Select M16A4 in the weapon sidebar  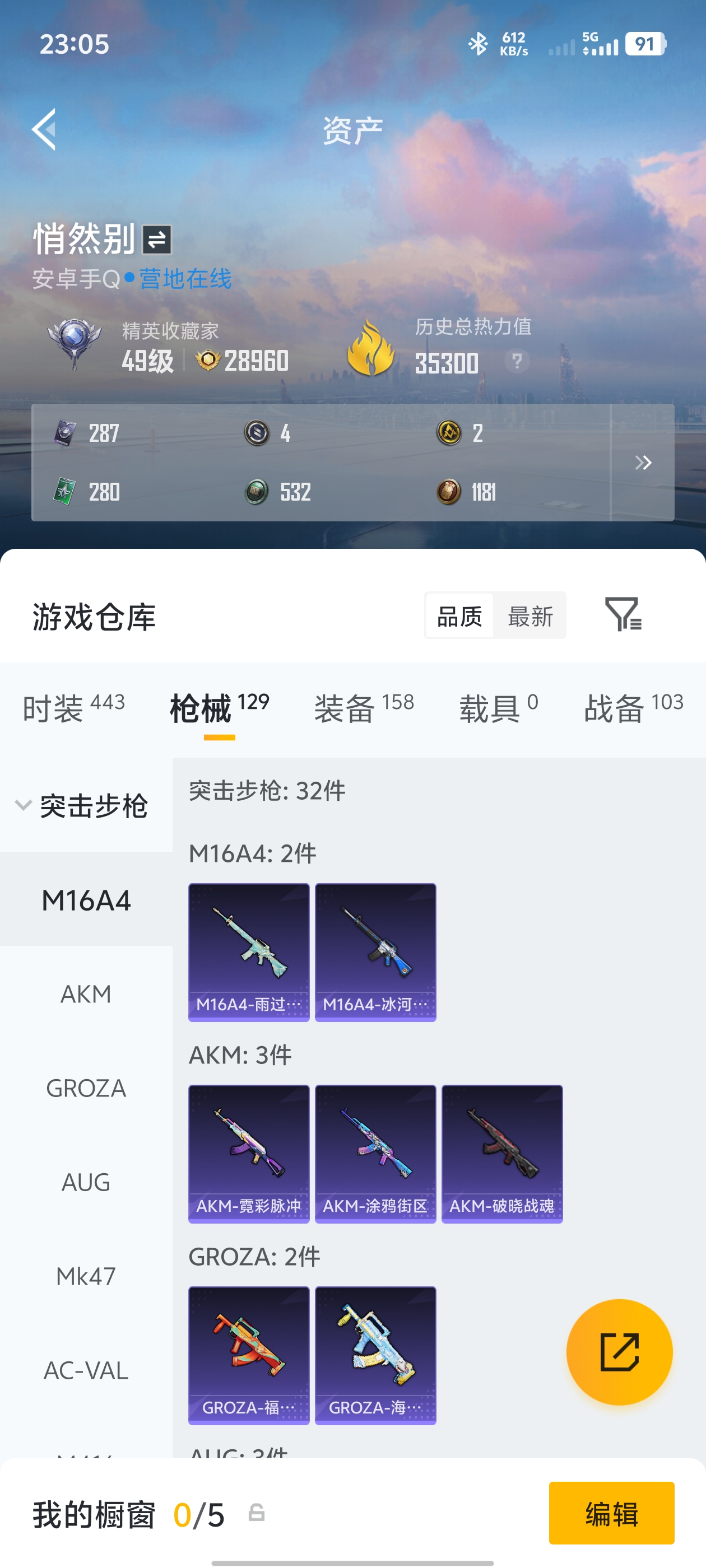[85, 902]
